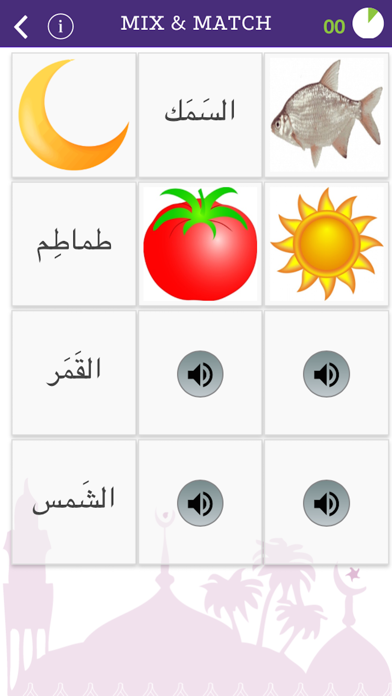Tap the fish picture tile

tap(326, 115)
